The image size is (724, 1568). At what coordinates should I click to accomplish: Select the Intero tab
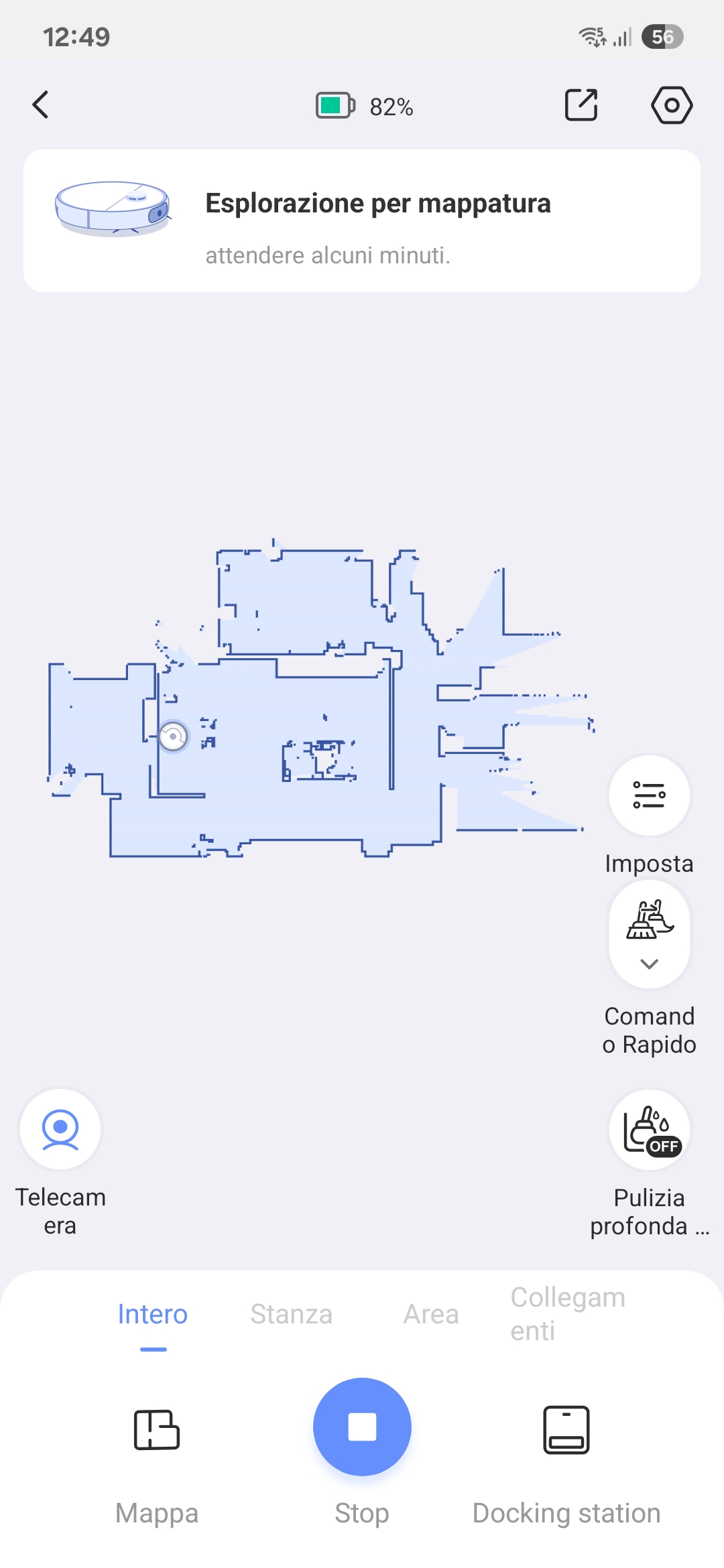[153, 1314]
